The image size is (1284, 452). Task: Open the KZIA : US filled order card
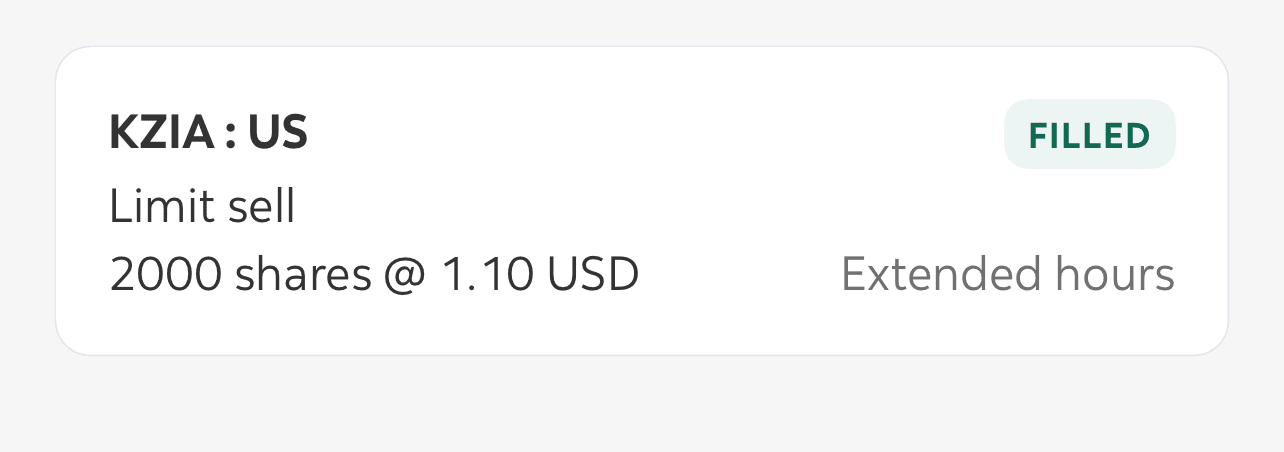coord(640,201)
